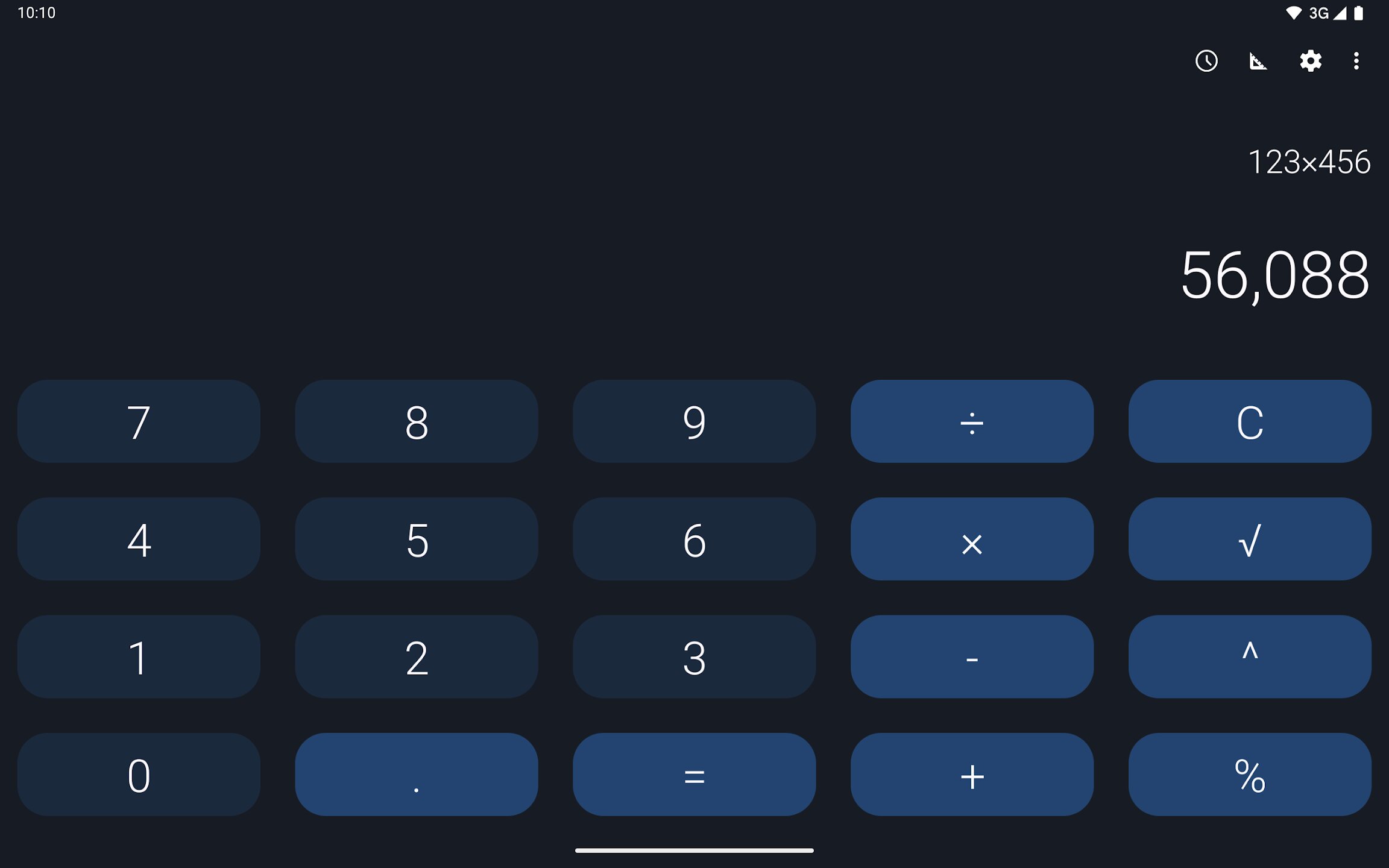The image size is (1389, 868).
Task: Tap the equals button
Action: point(694,775)
